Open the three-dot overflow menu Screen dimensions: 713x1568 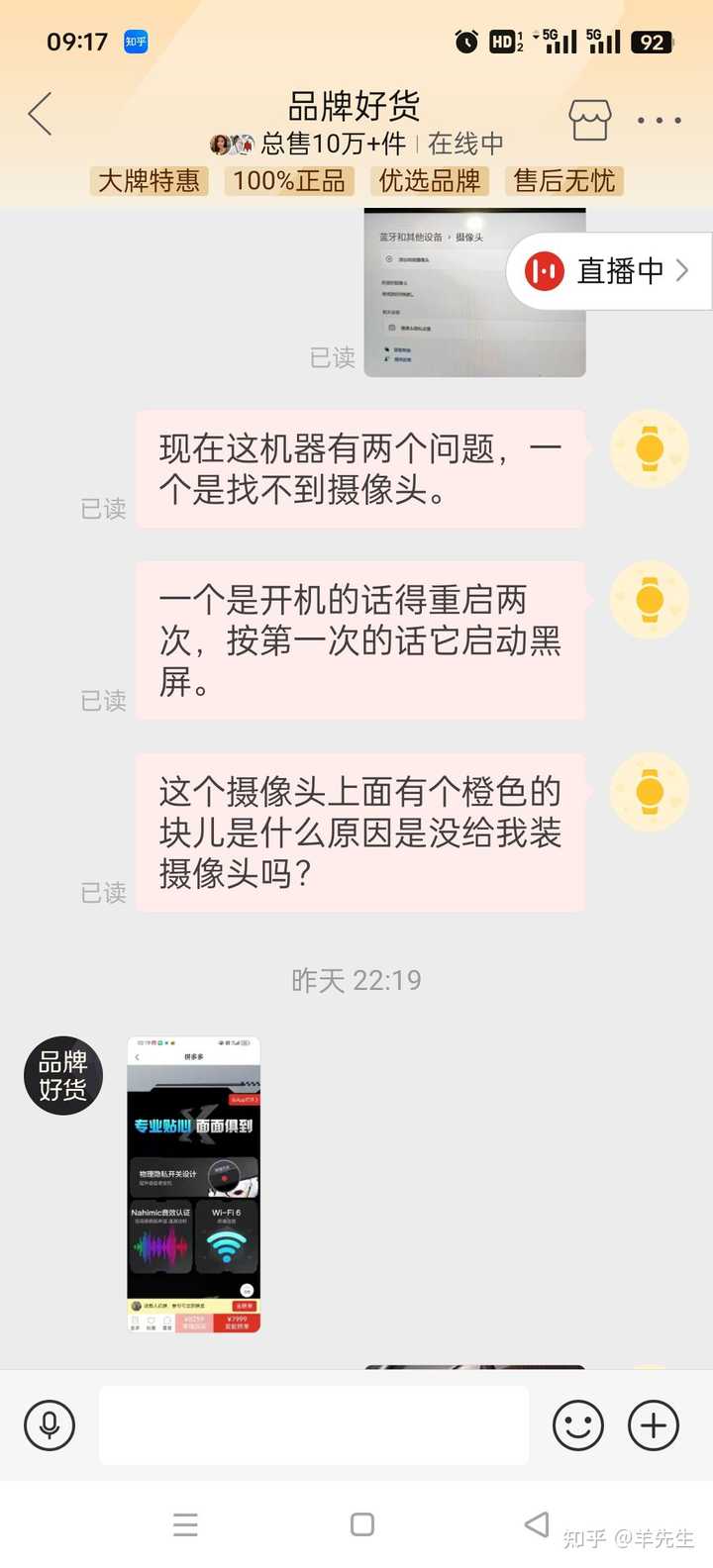[659, 121]
